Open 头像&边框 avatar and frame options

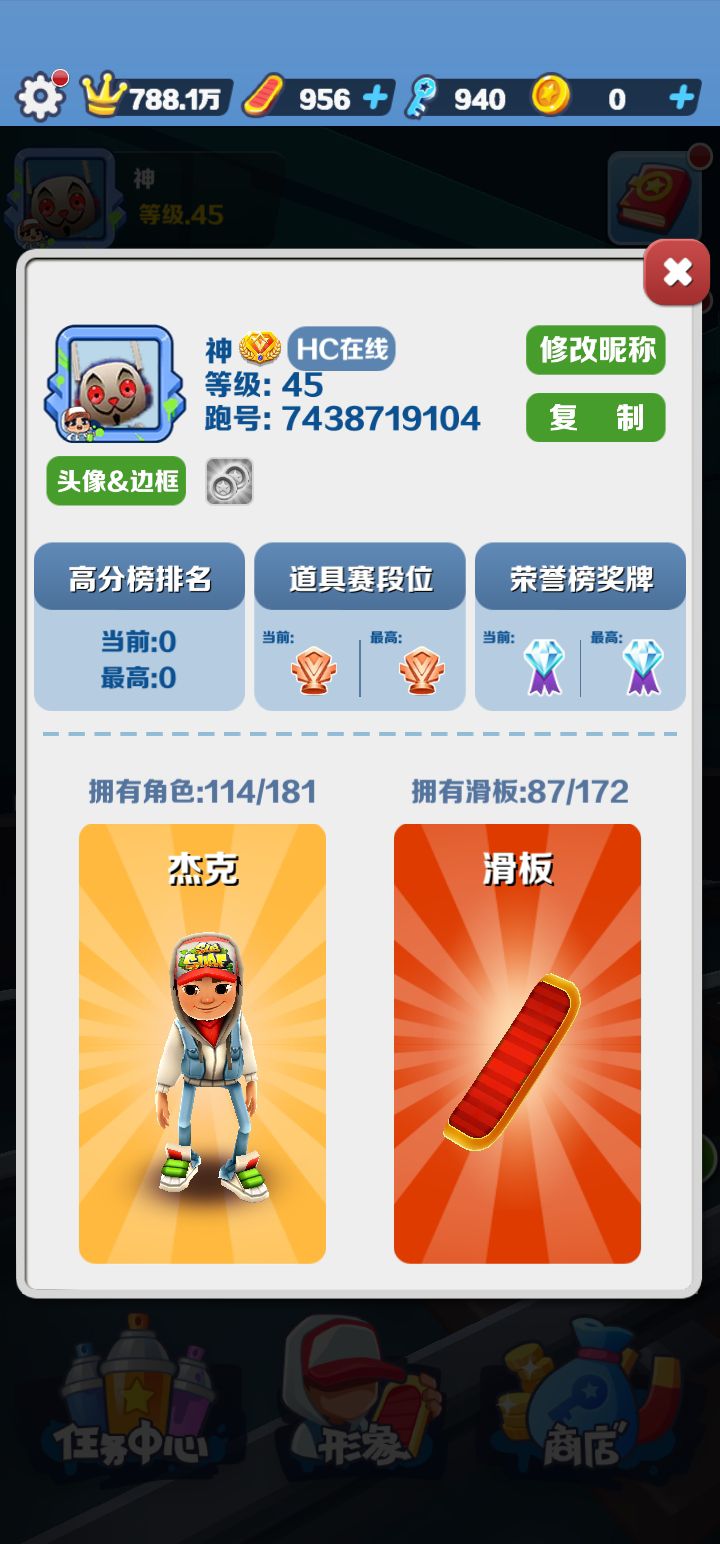point(116,481)
